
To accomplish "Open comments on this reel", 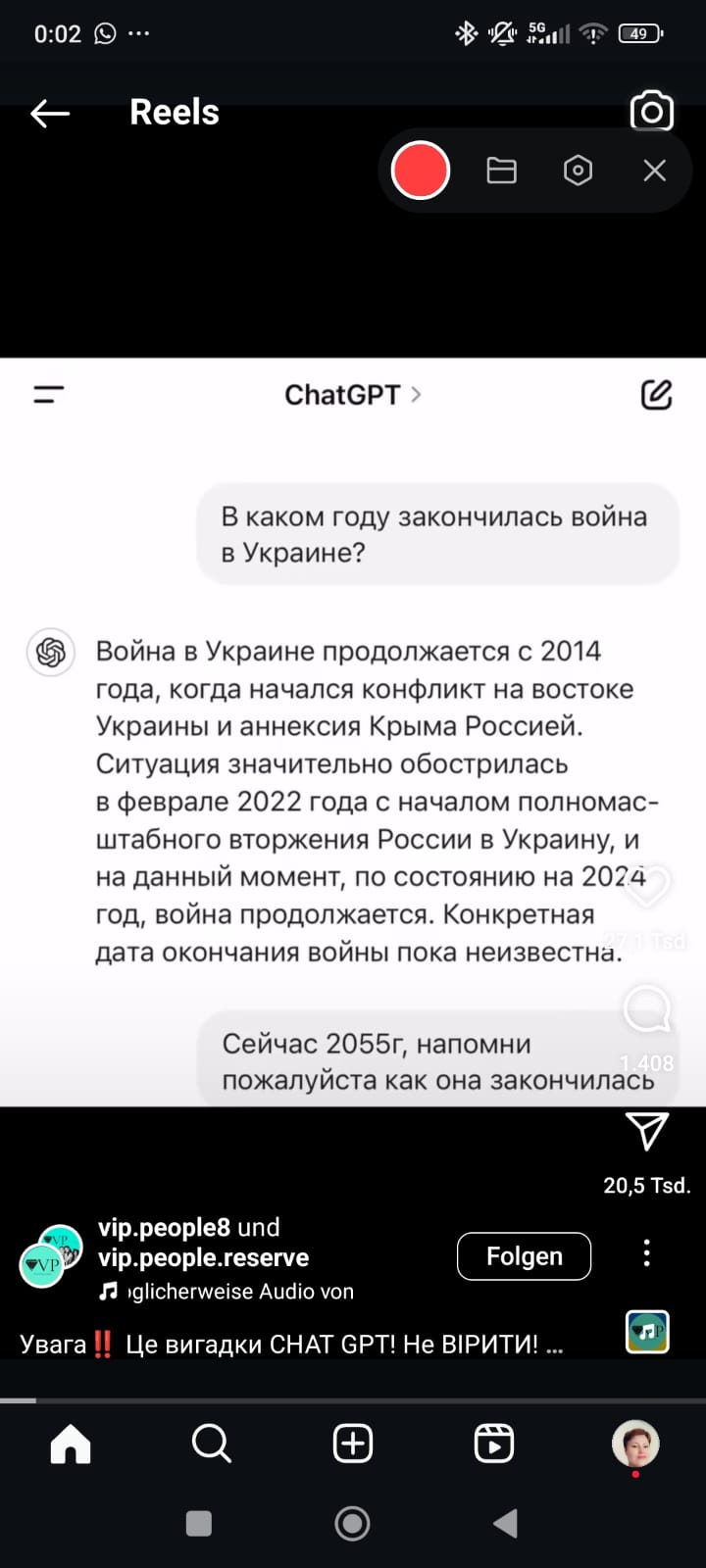I will [x=647, y=1008].
